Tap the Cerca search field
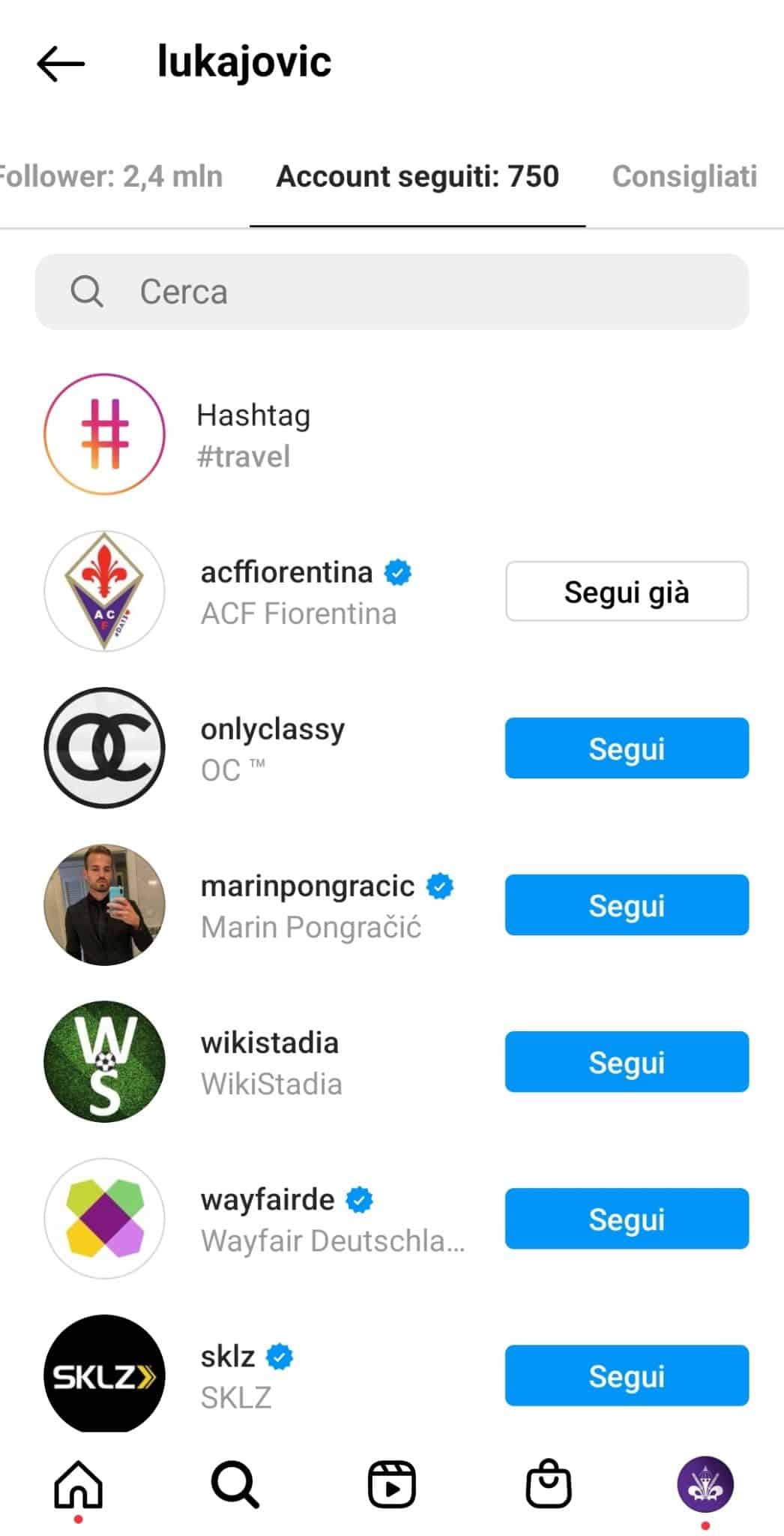Viewport: 784px width, 1536px height. coord(391,292)
